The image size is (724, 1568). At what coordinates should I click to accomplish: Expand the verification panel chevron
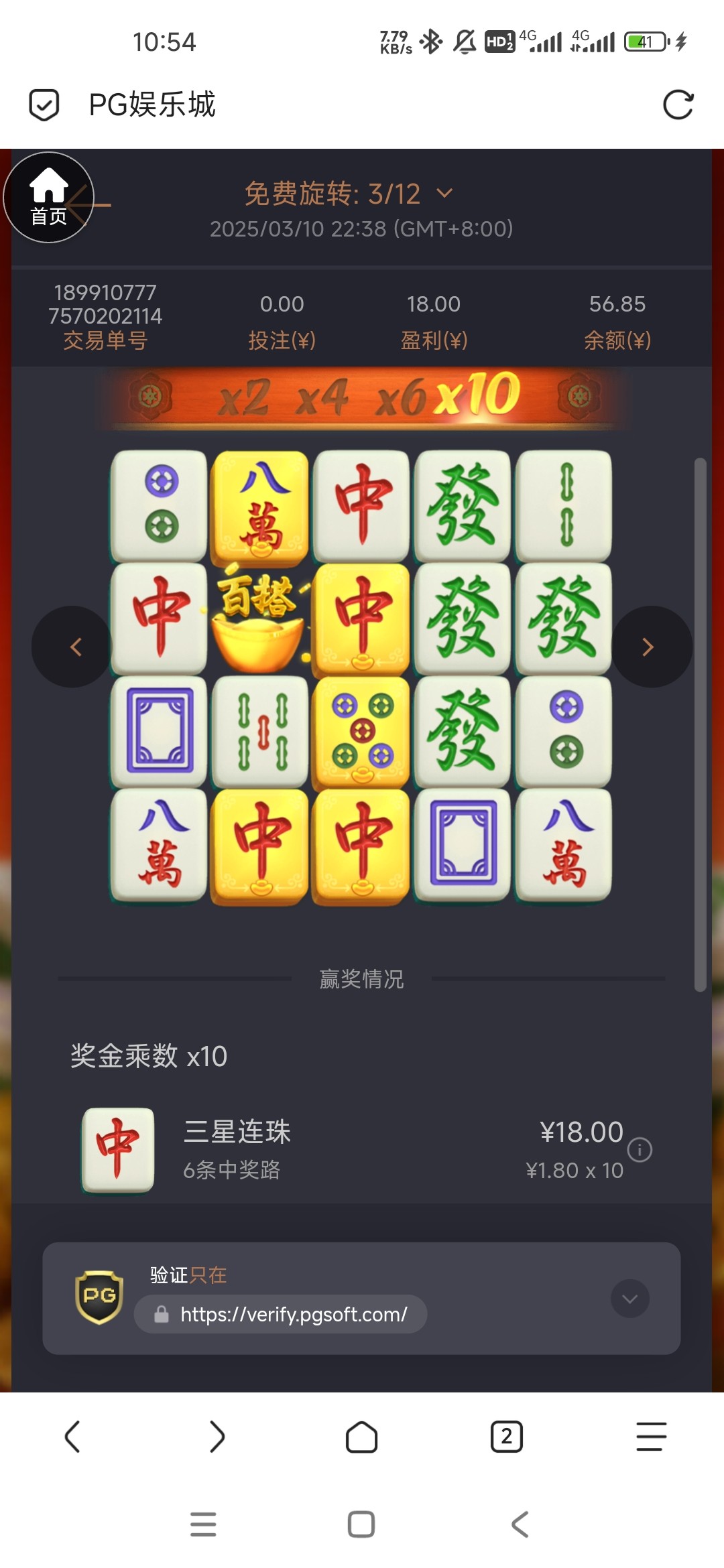point(629,1299)
